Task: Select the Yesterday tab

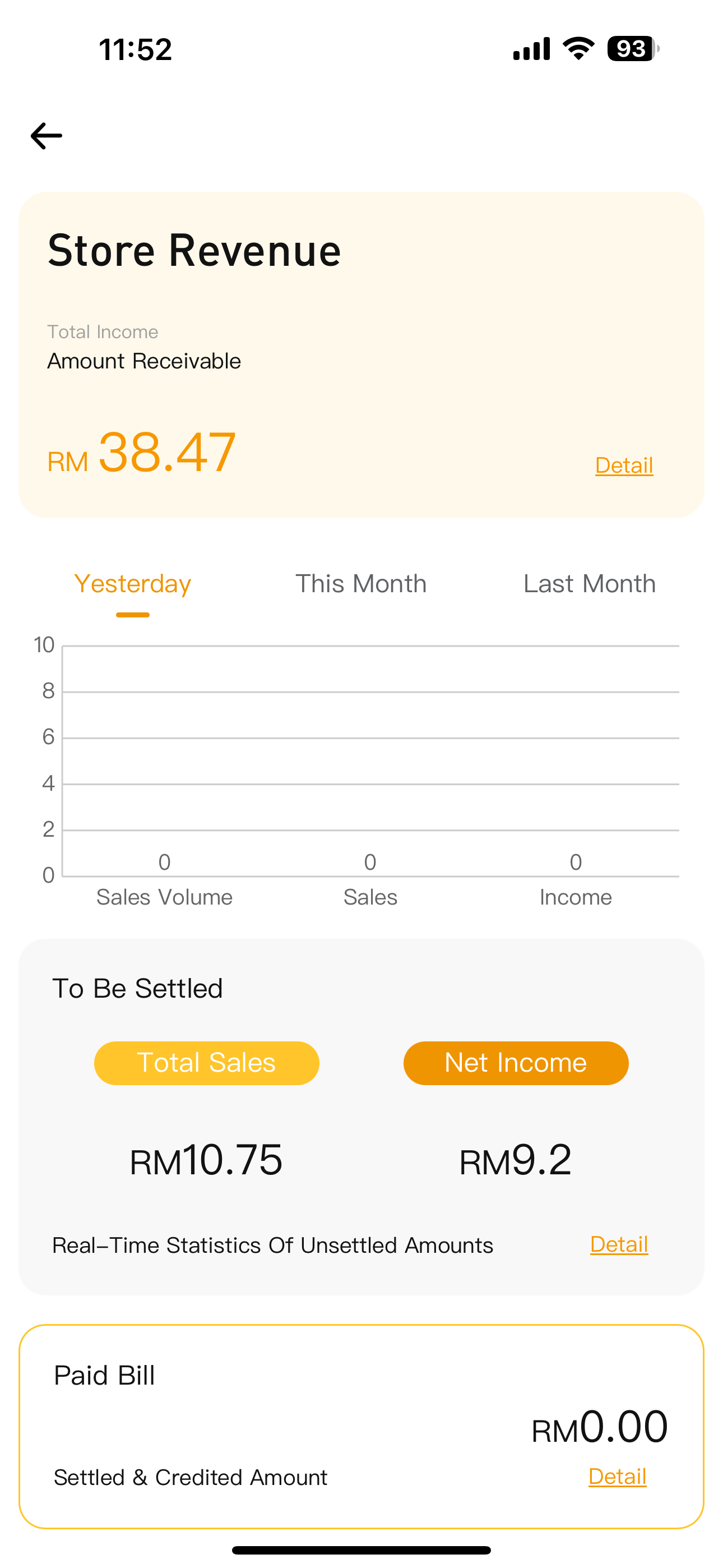Action: point(133,584)
